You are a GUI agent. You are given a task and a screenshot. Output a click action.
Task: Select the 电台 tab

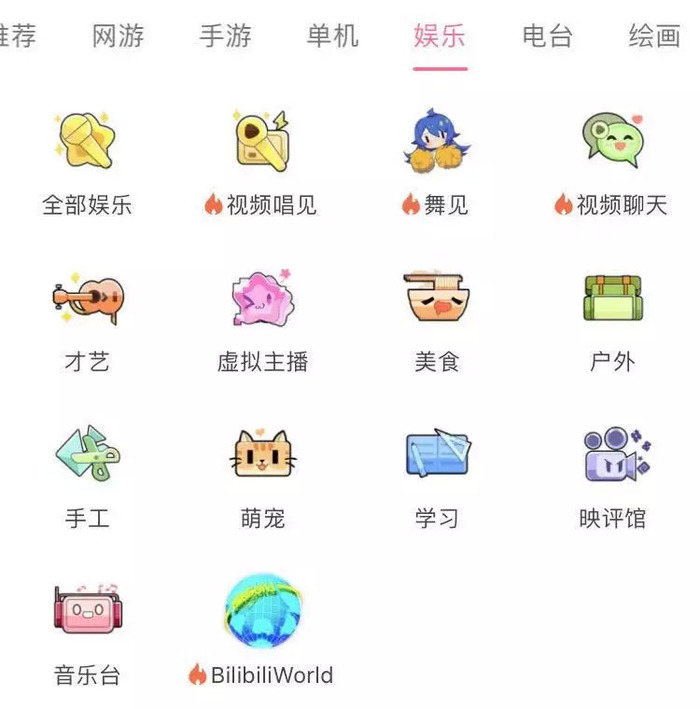coord(547,37)
